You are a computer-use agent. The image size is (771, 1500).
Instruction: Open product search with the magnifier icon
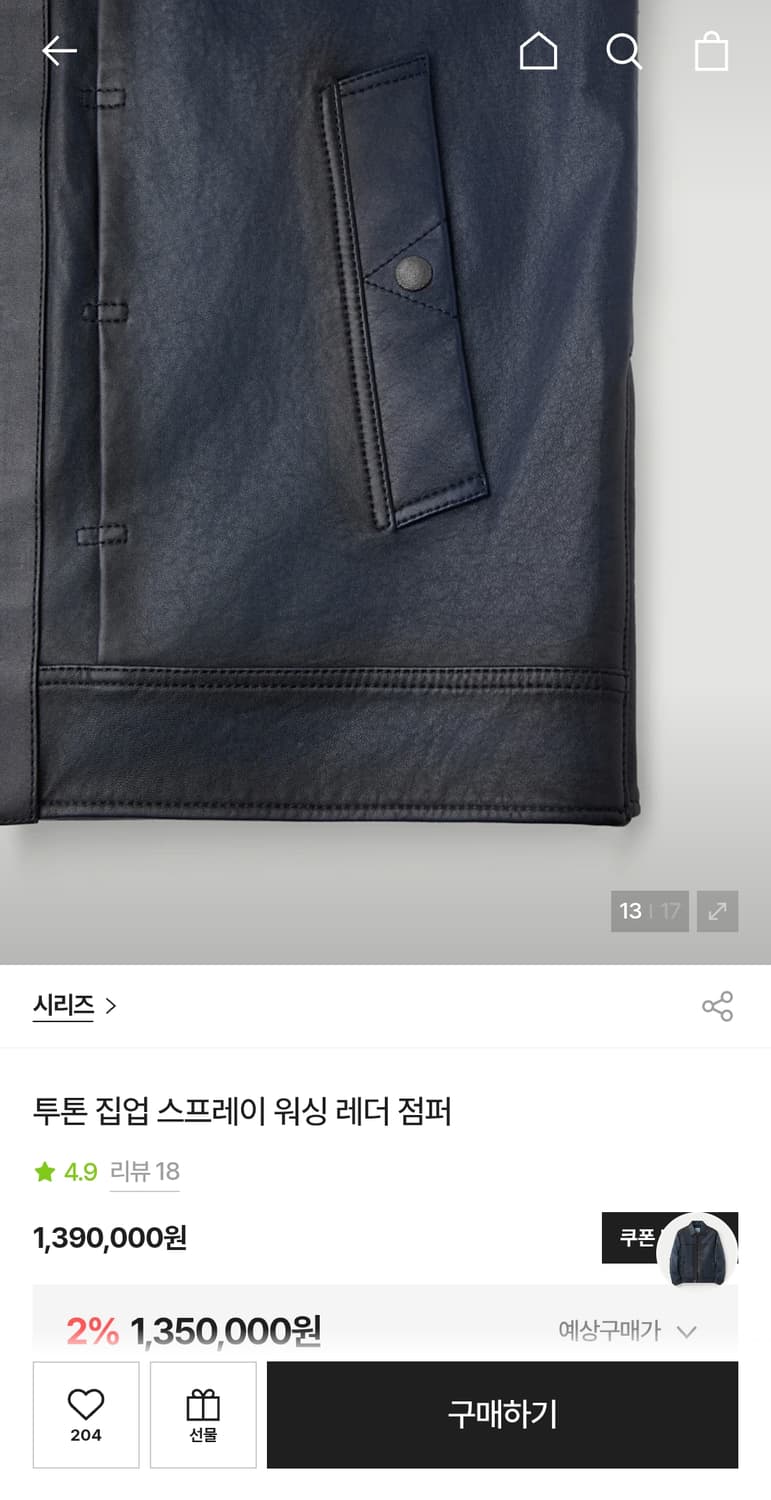(x=624, y=52)
